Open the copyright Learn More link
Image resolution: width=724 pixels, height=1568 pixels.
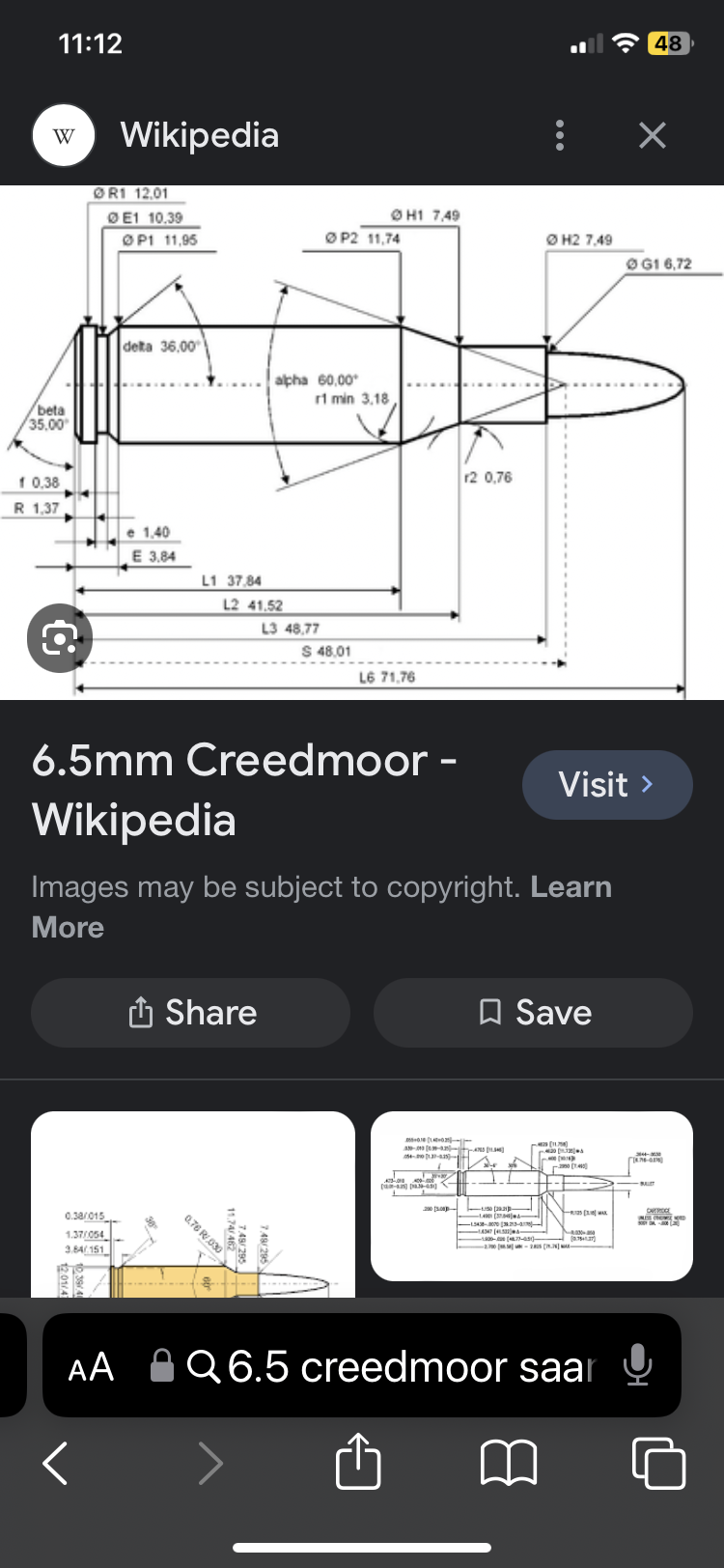pyautogui.click(x=68, y=927)
